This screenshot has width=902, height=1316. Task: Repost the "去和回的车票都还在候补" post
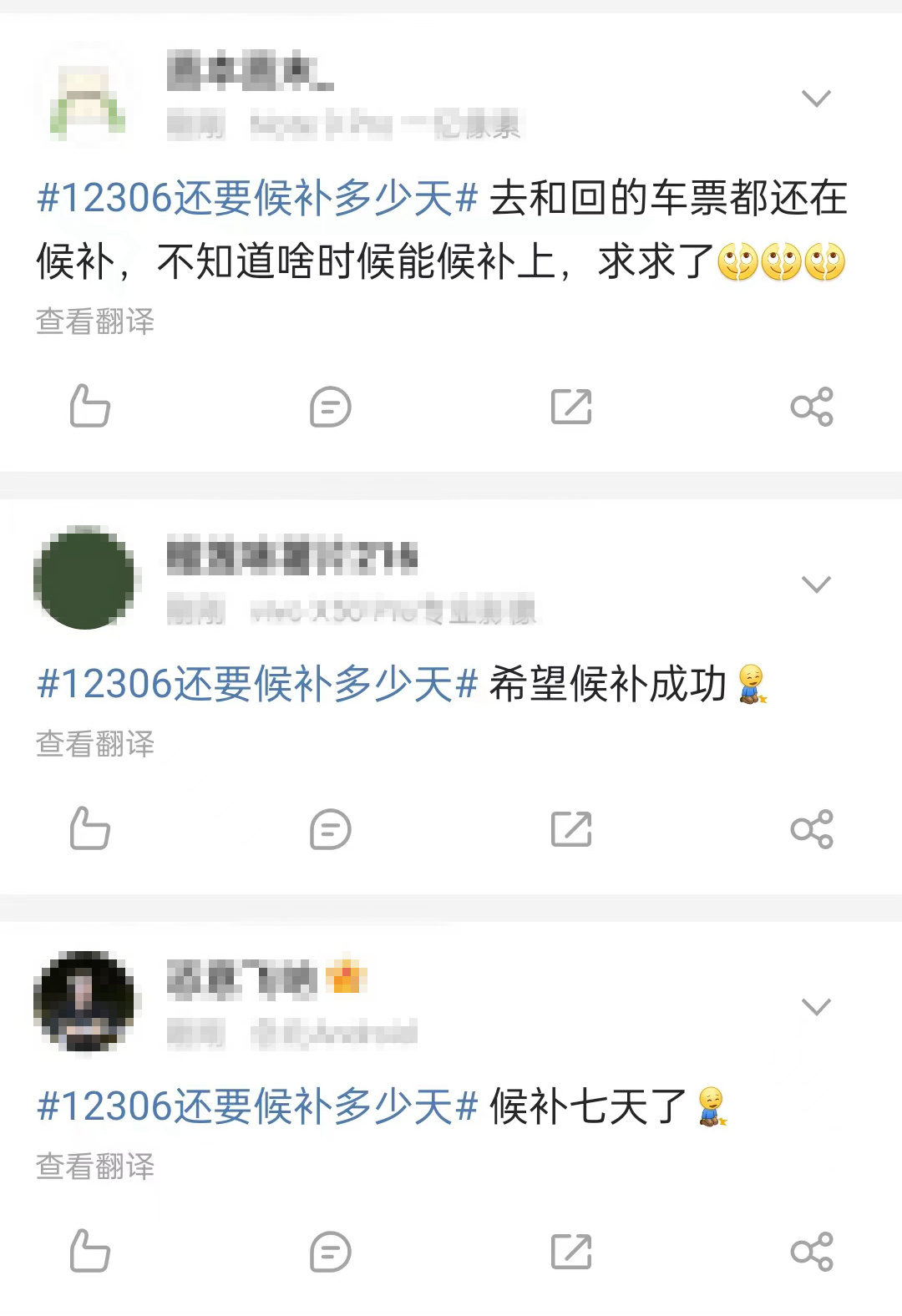(x=571, y=407)
